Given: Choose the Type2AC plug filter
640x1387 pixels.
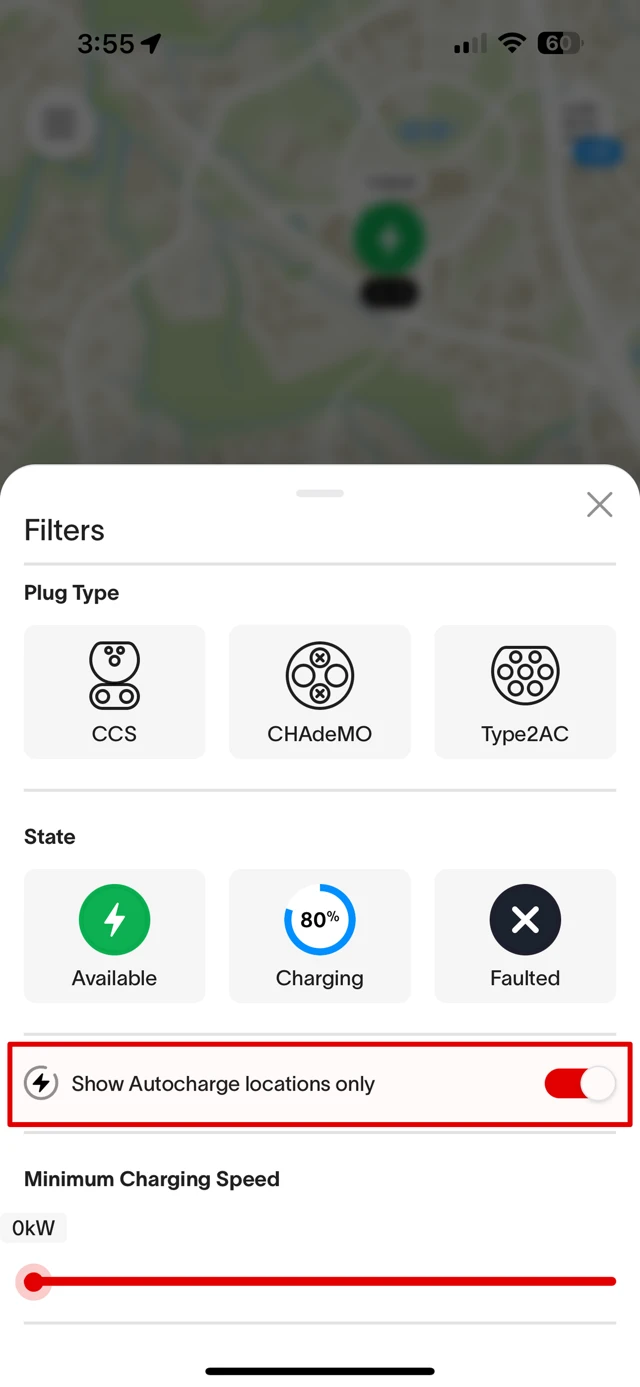Looking at the screenshot, I should [524, 692].
